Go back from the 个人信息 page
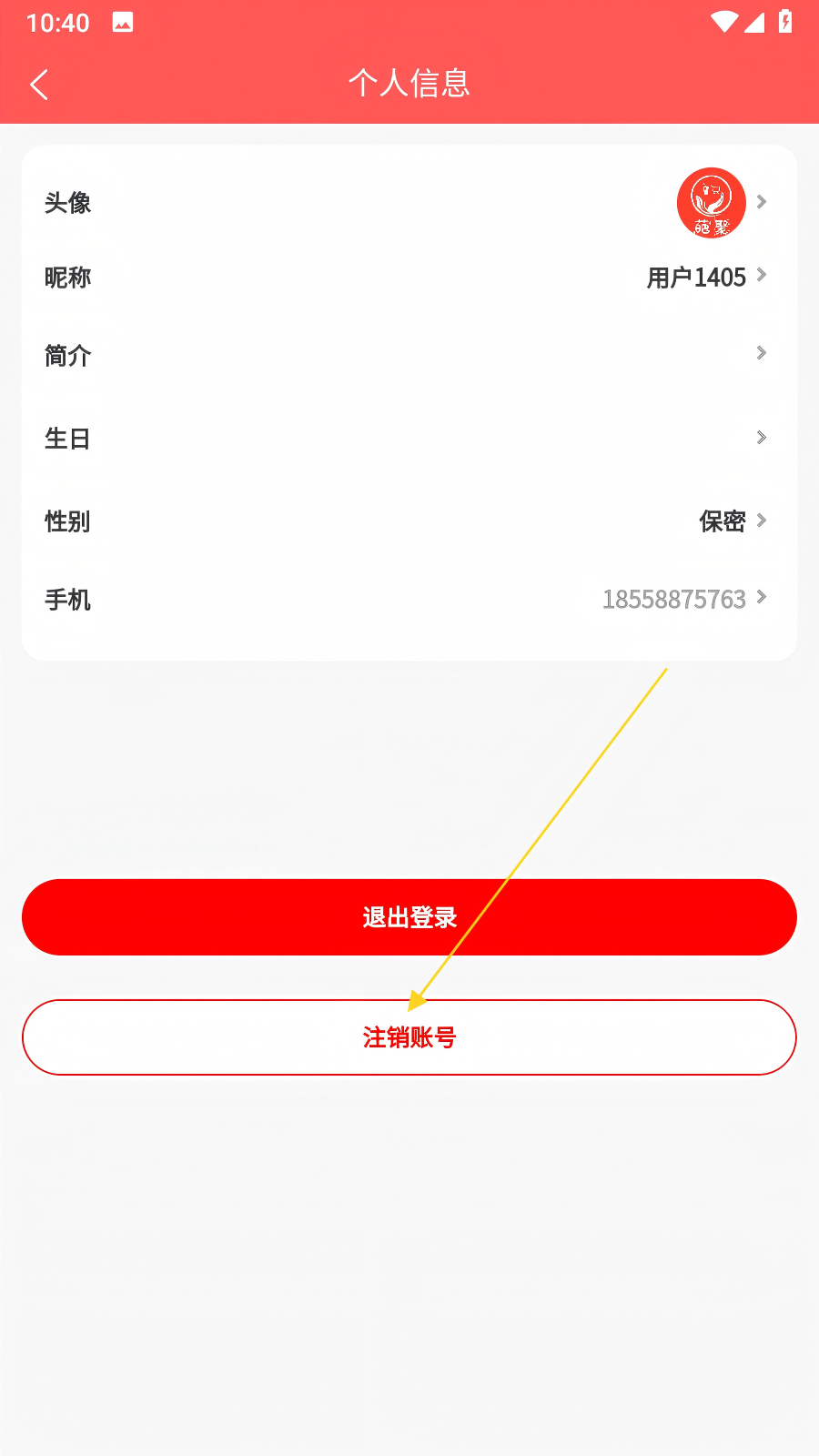The image size is (819, 1456). coord(39,85)
